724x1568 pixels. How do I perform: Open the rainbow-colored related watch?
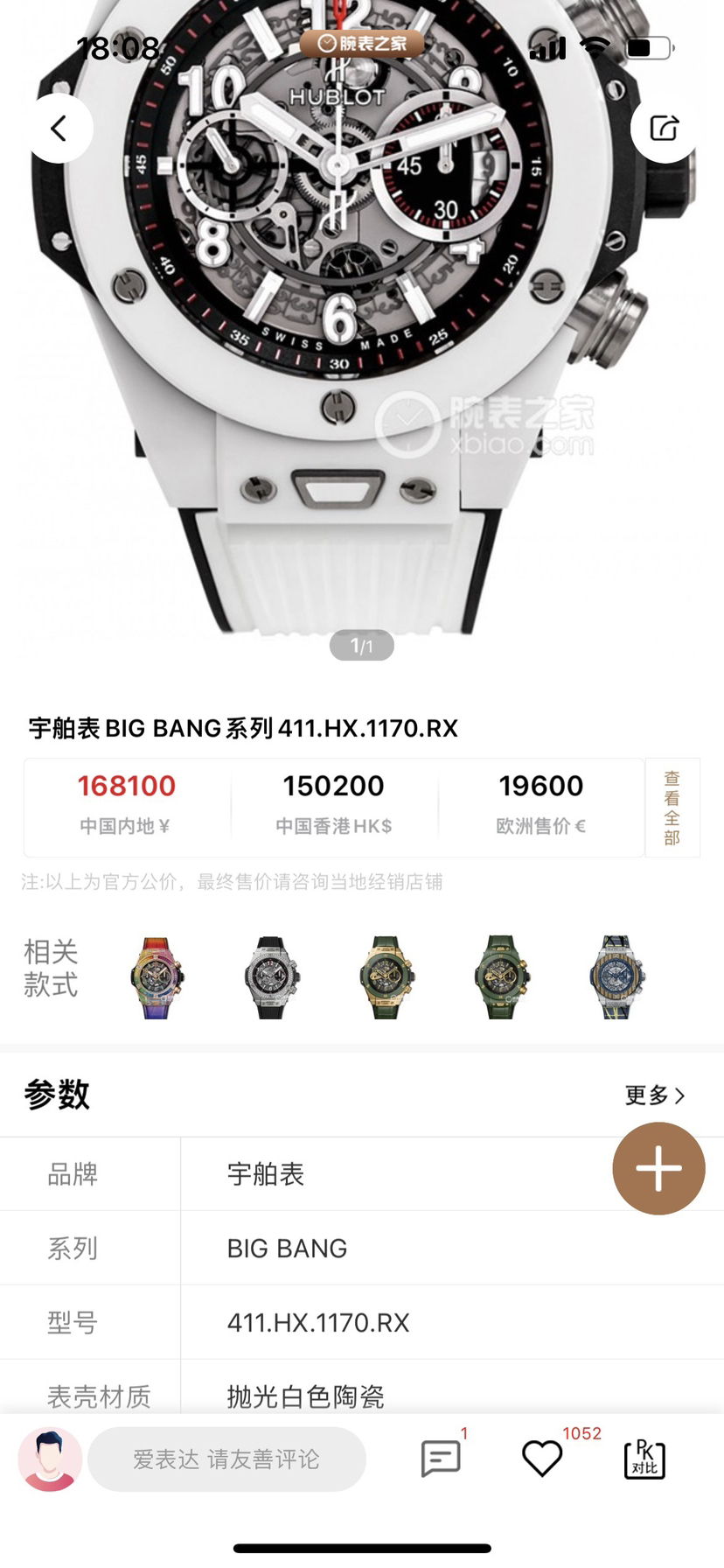click(157, 977)
